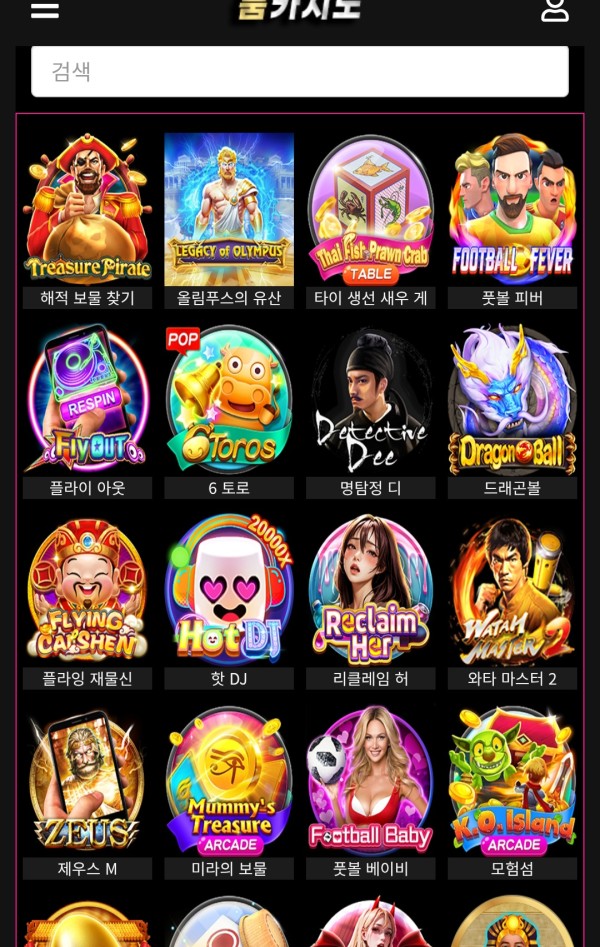Viewport: 600px width, 947px height.
Task: Launch Legacy of Olympus game
Action: tap(229, 210)
